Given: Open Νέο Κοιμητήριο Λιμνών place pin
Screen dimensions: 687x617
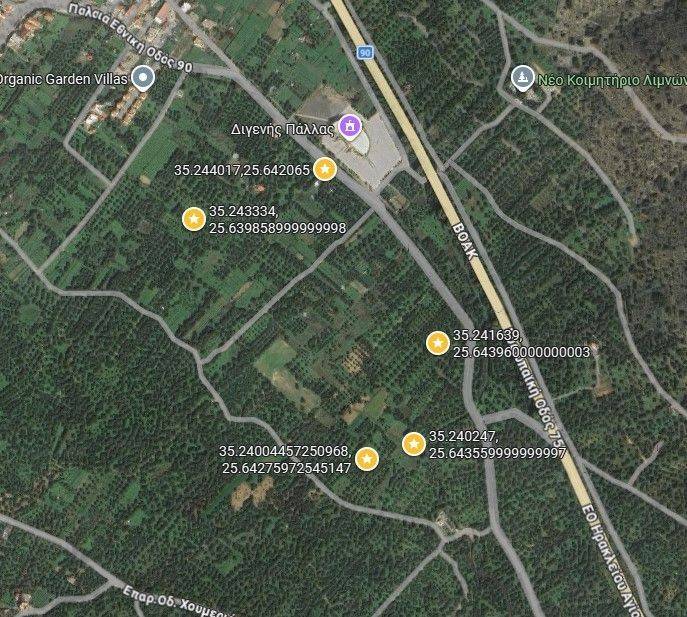Looking at the screenshot, I should 522,77.
